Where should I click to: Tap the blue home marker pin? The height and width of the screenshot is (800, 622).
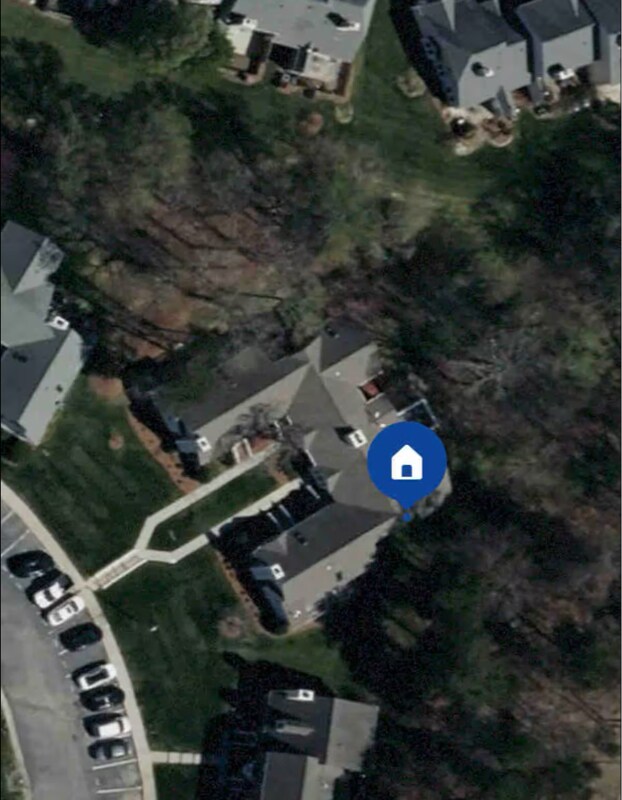(x=406, y=463)
